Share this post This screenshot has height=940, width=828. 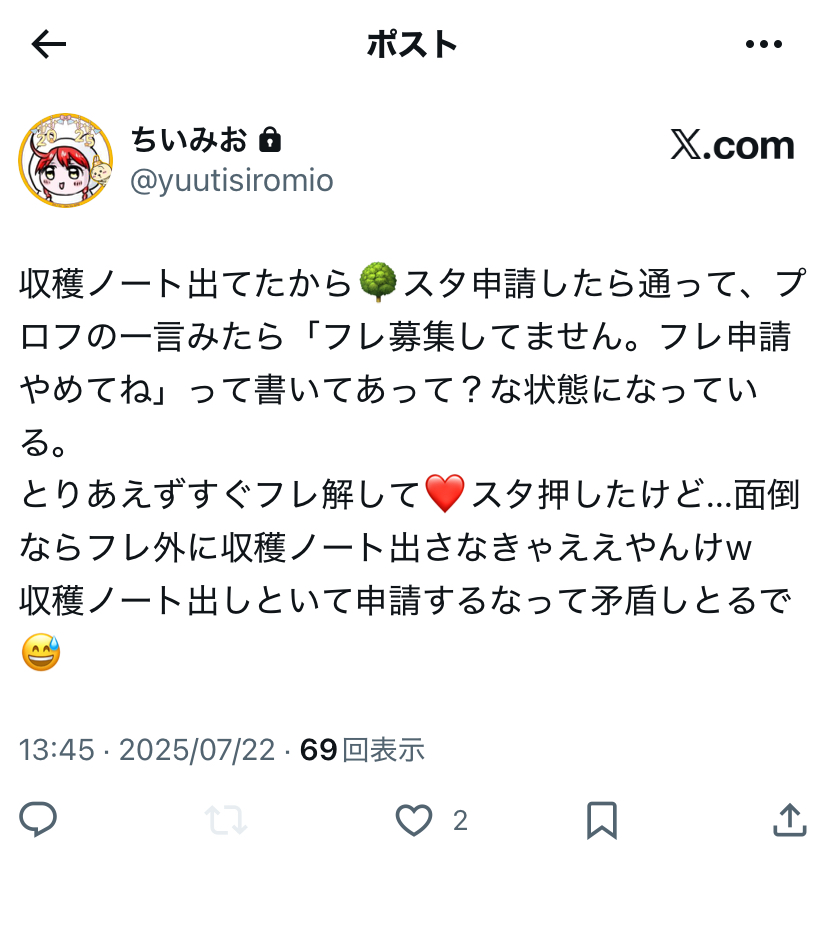coord(790,820)
